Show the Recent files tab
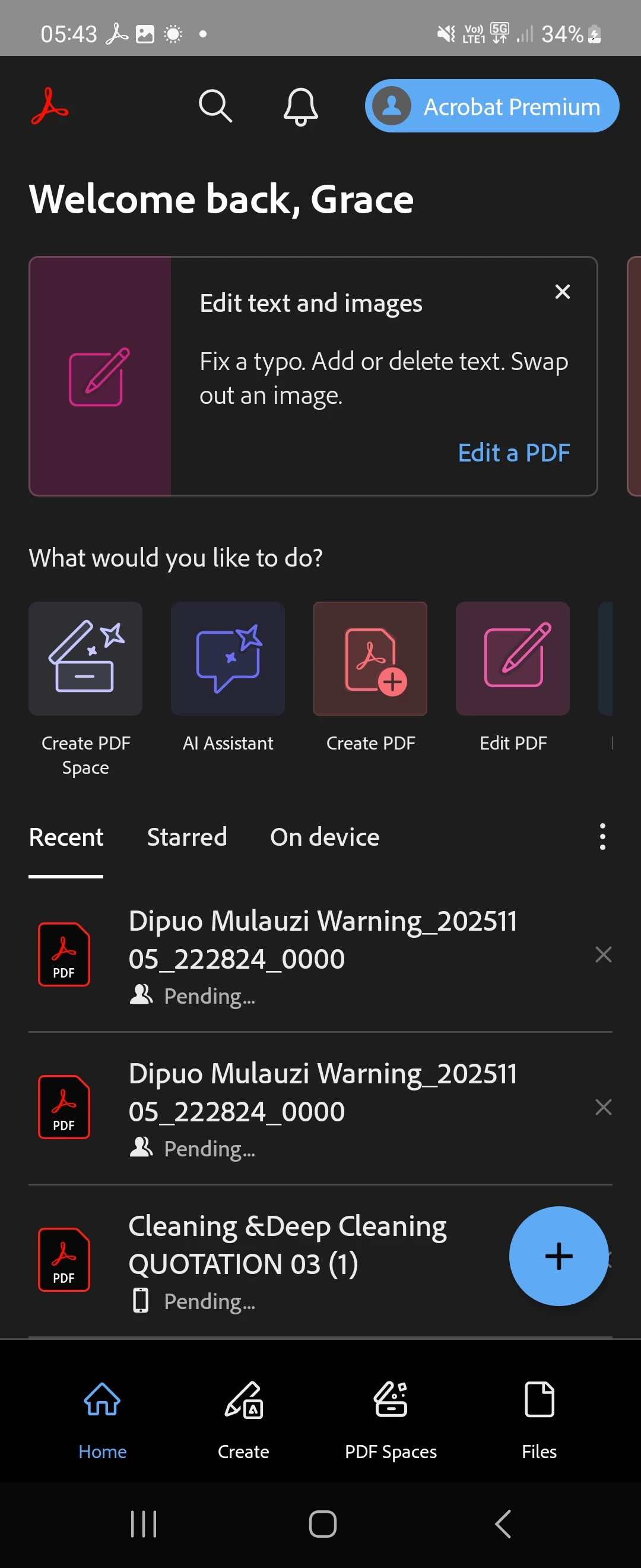The height and width of the screenshot is (1568, 641). point(66,837)
